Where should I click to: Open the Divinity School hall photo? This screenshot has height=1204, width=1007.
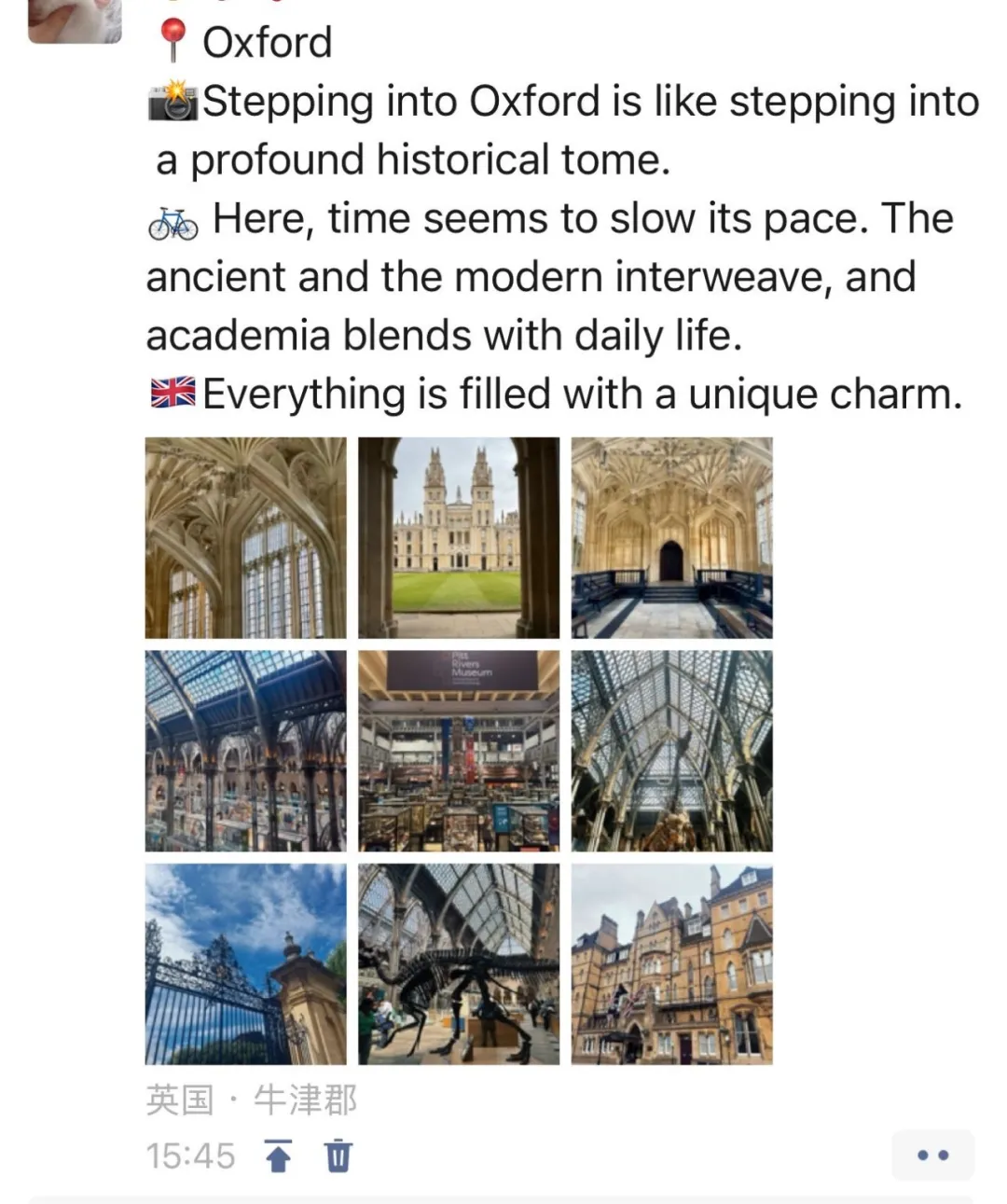671,537
